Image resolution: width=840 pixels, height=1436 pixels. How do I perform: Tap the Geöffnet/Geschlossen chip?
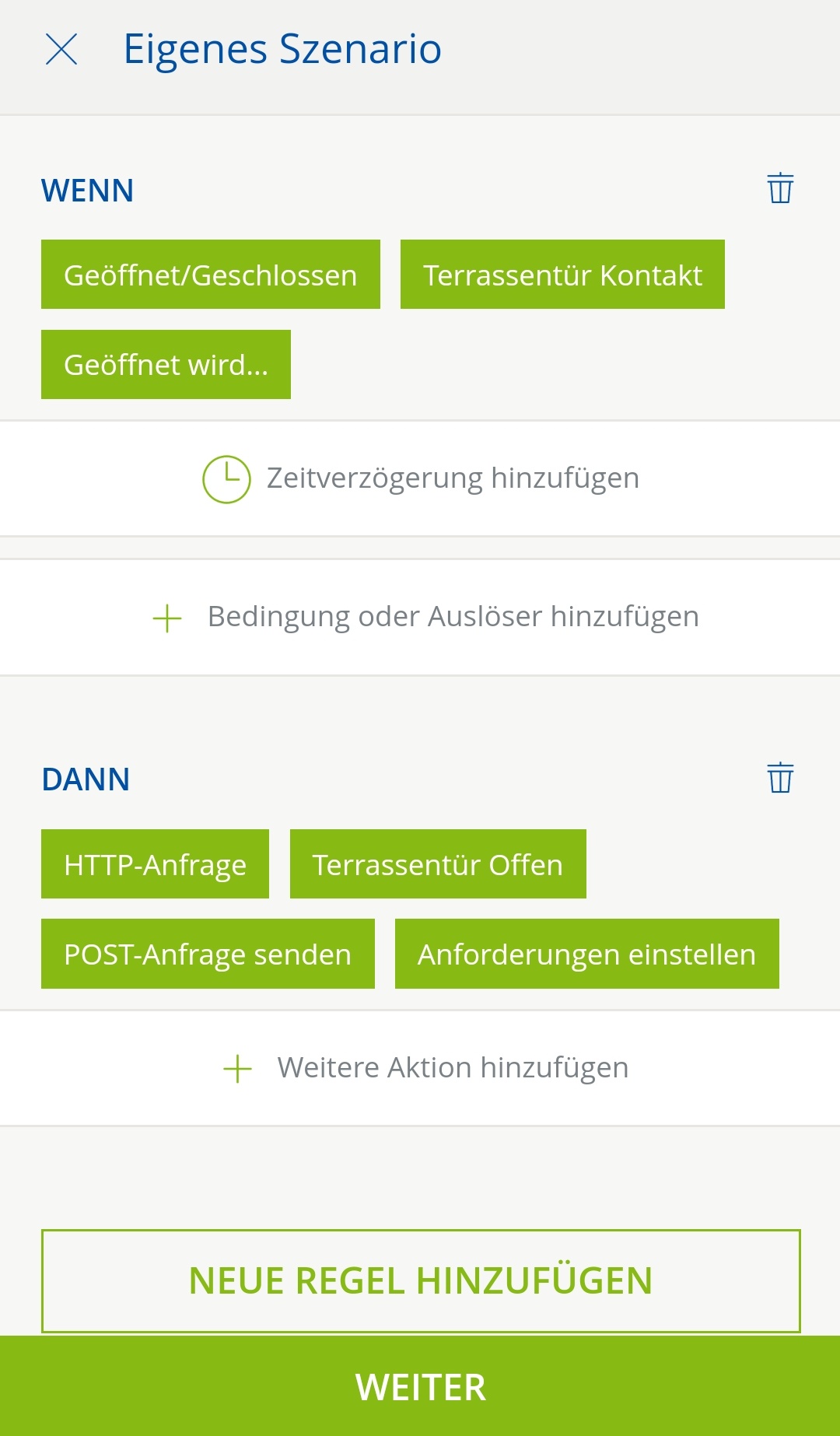(210, 275)
